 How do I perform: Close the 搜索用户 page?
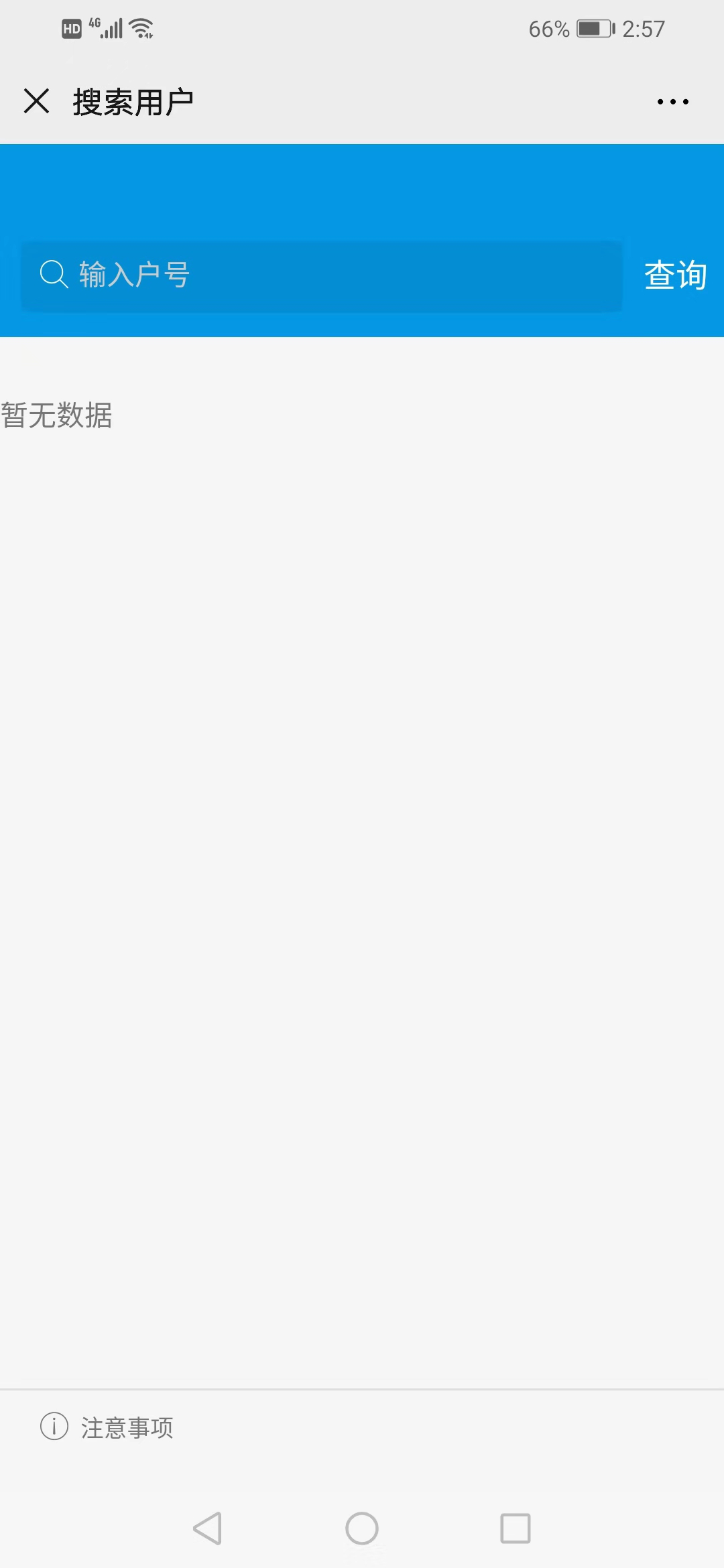[x=36, y=102]
